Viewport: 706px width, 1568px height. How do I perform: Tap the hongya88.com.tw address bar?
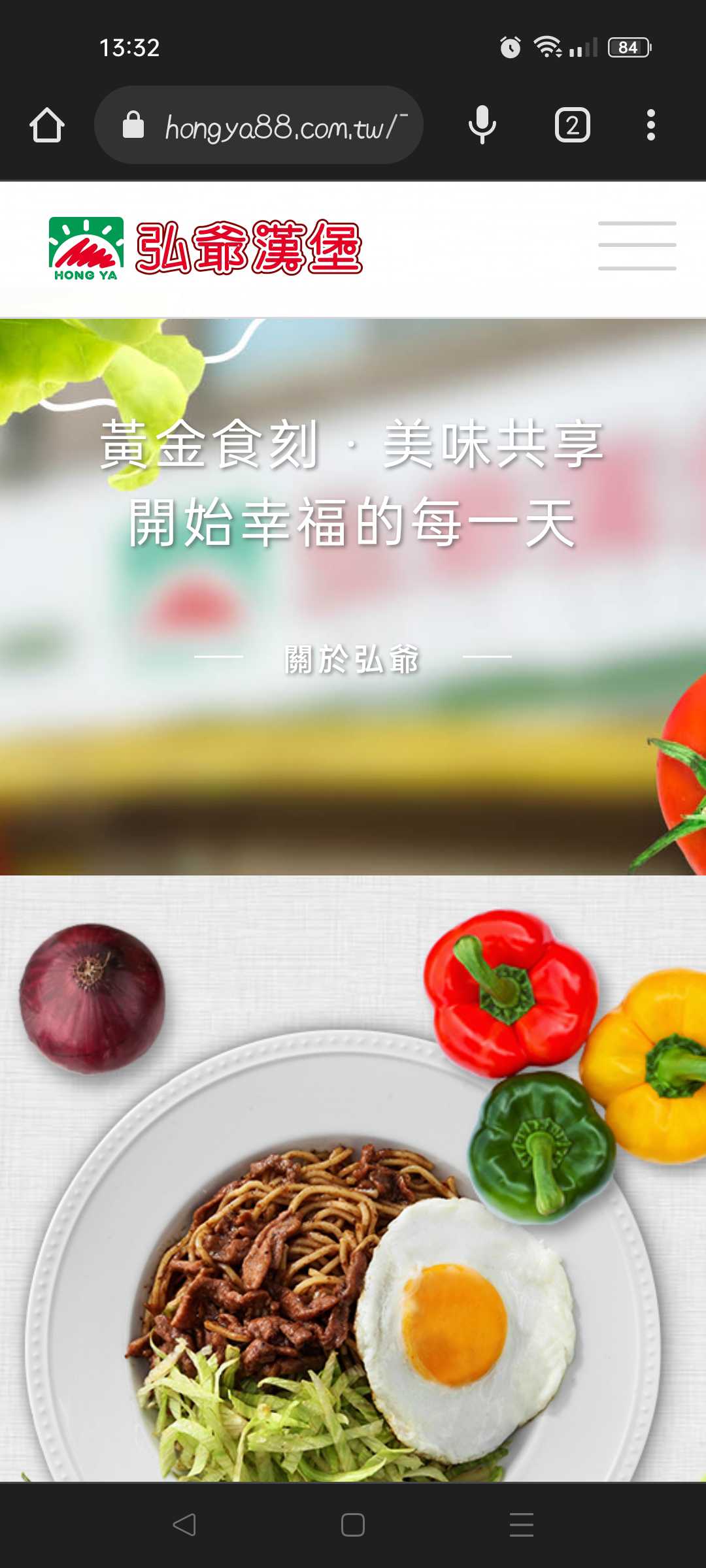coord(275,125)
